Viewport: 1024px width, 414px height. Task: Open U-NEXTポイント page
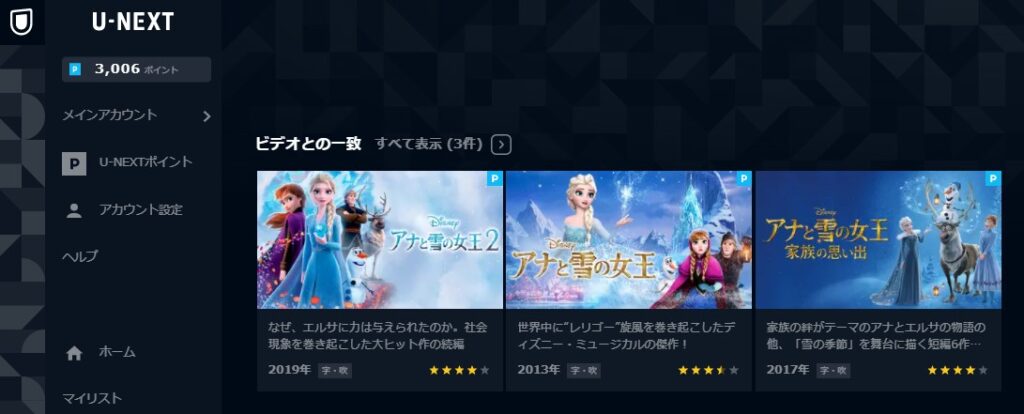pyautogui.click(x=144, y=162)
